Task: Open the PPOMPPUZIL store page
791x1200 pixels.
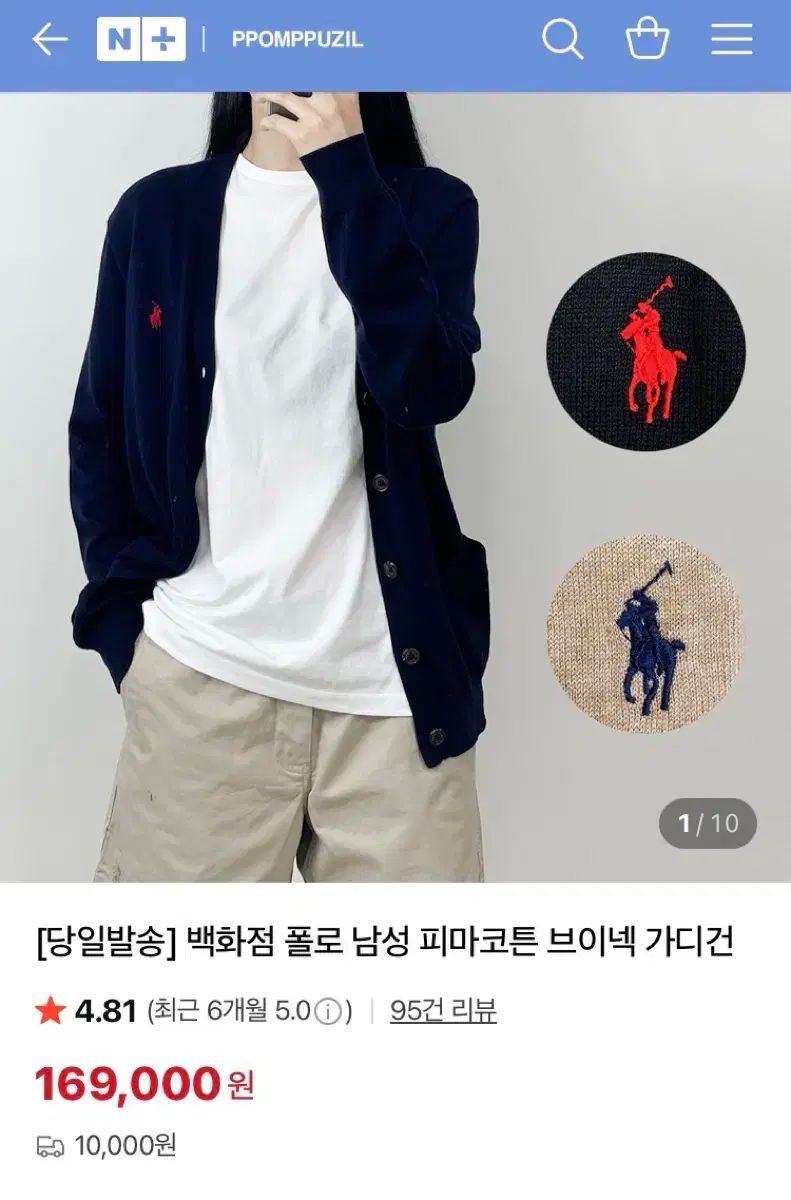Action: point(297,41)
